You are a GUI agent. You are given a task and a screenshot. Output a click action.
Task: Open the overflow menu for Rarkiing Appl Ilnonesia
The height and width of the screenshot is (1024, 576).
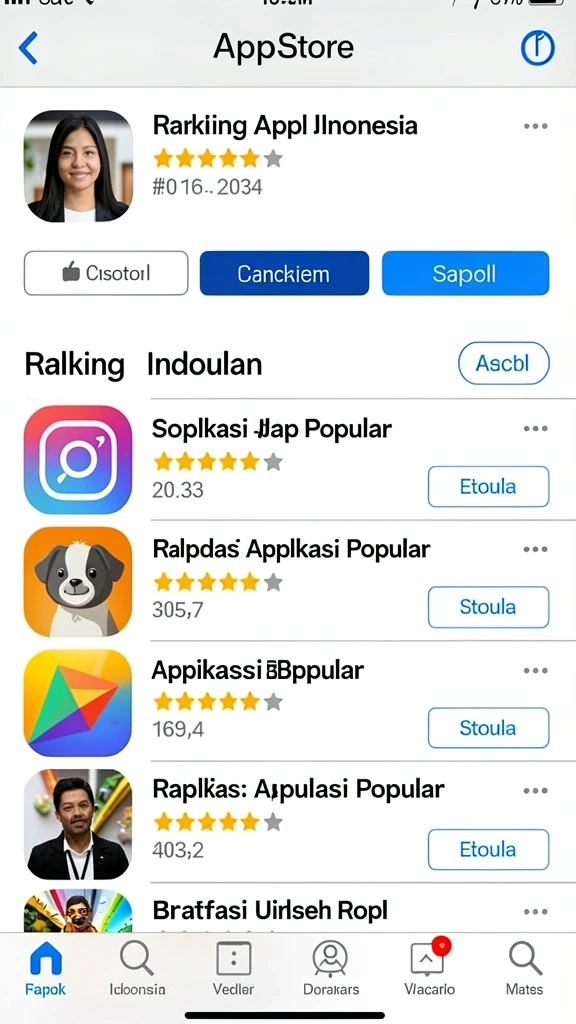click(536, 126)
